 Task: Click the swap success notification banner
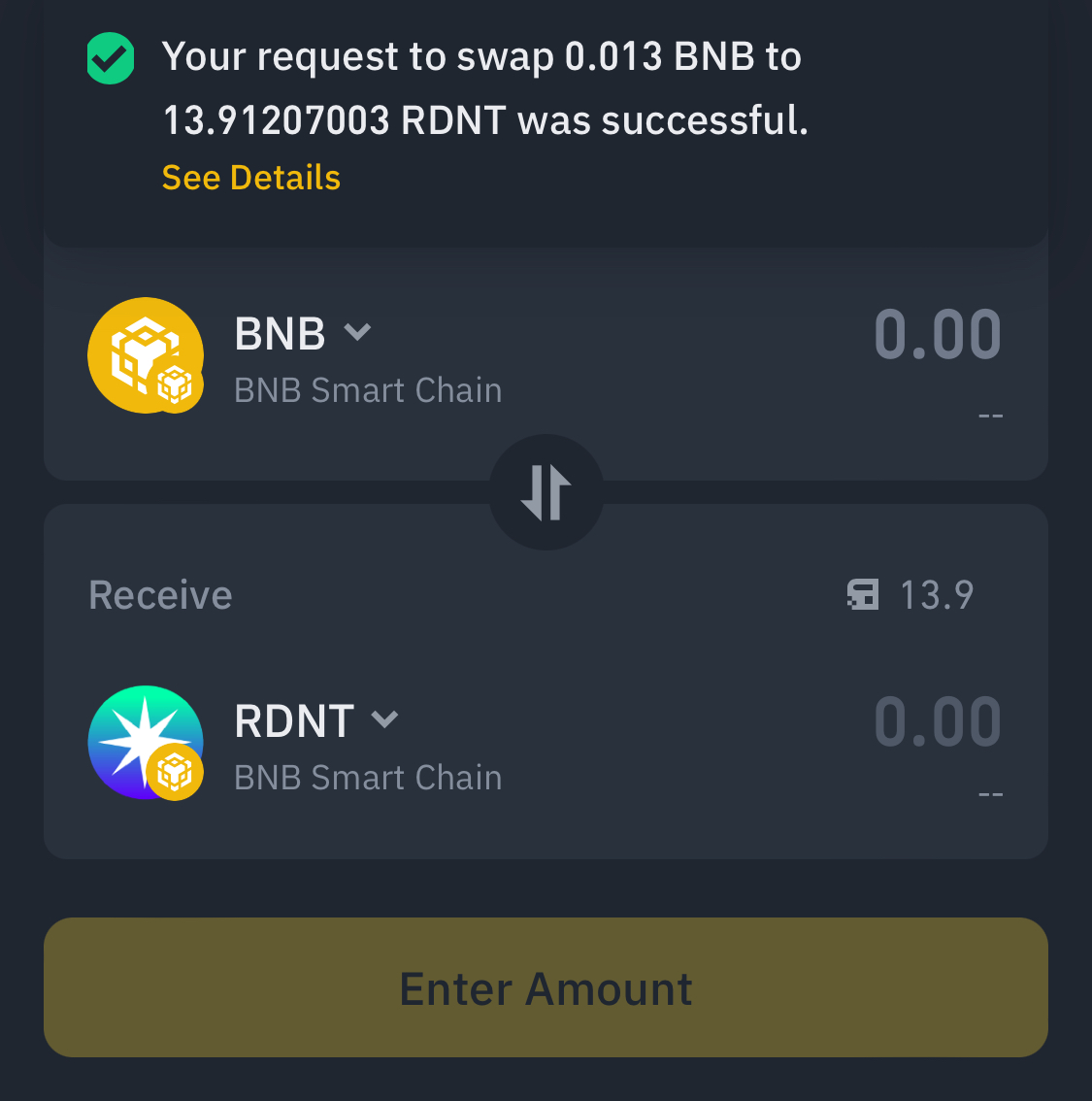pyautogui.click(x=546, y=107)
